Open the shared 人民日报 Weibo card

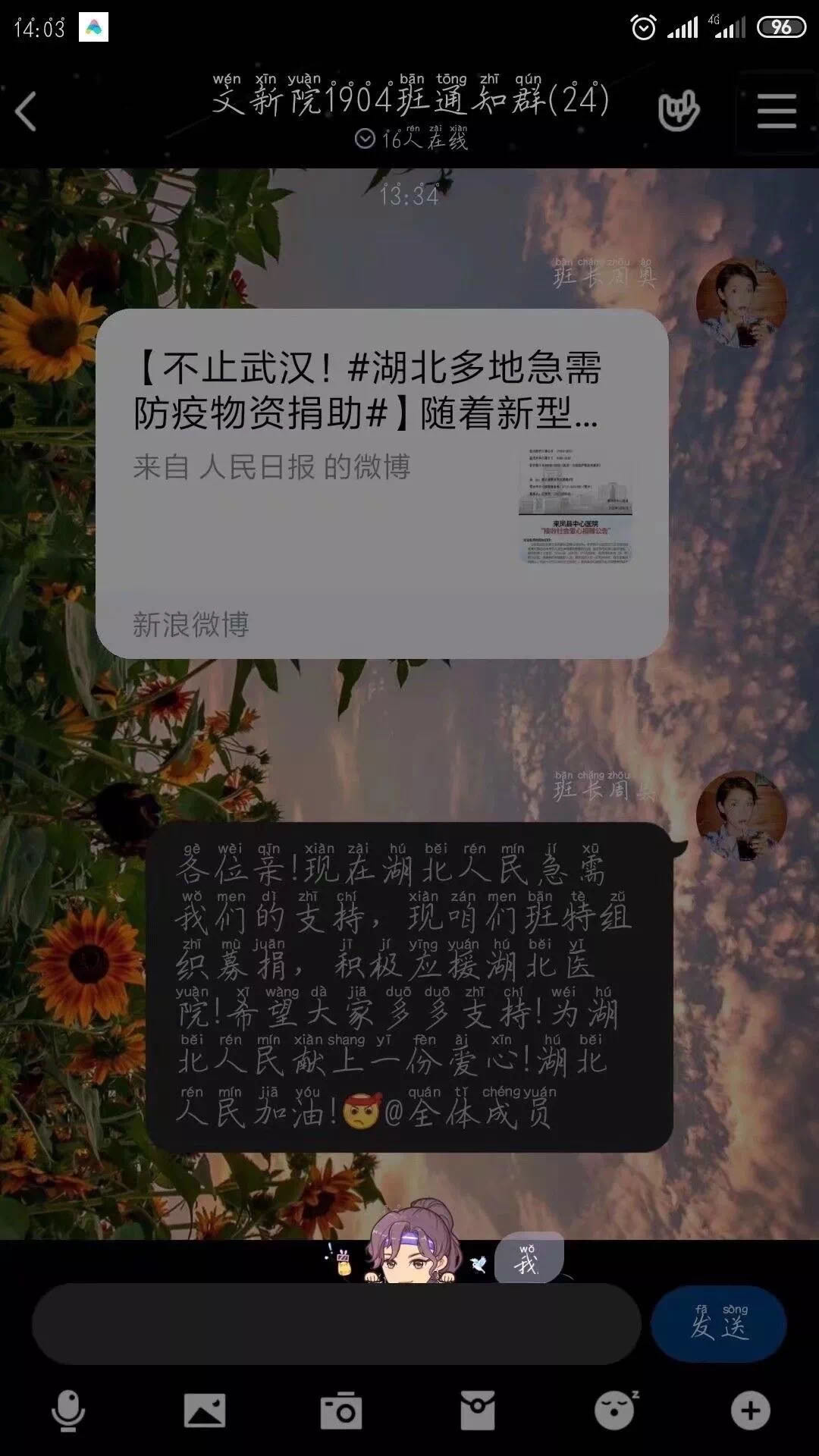(381, 483)
